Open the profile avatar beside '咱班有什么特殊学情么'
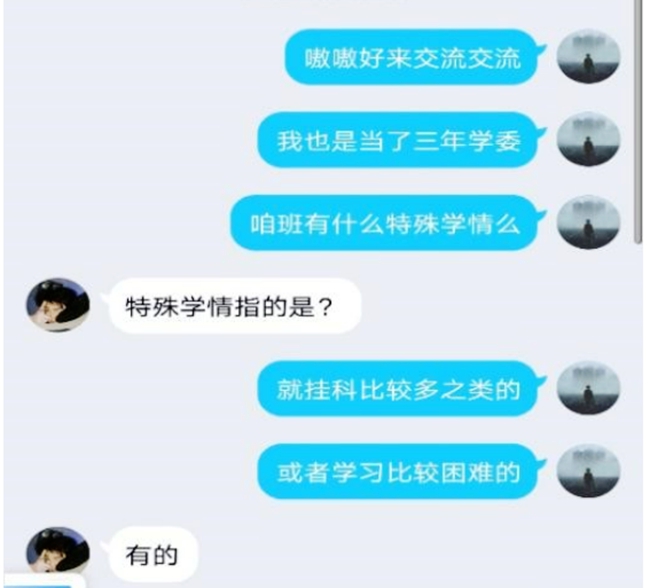This screenshot has width=650, height=588. [x=588, y=222]
